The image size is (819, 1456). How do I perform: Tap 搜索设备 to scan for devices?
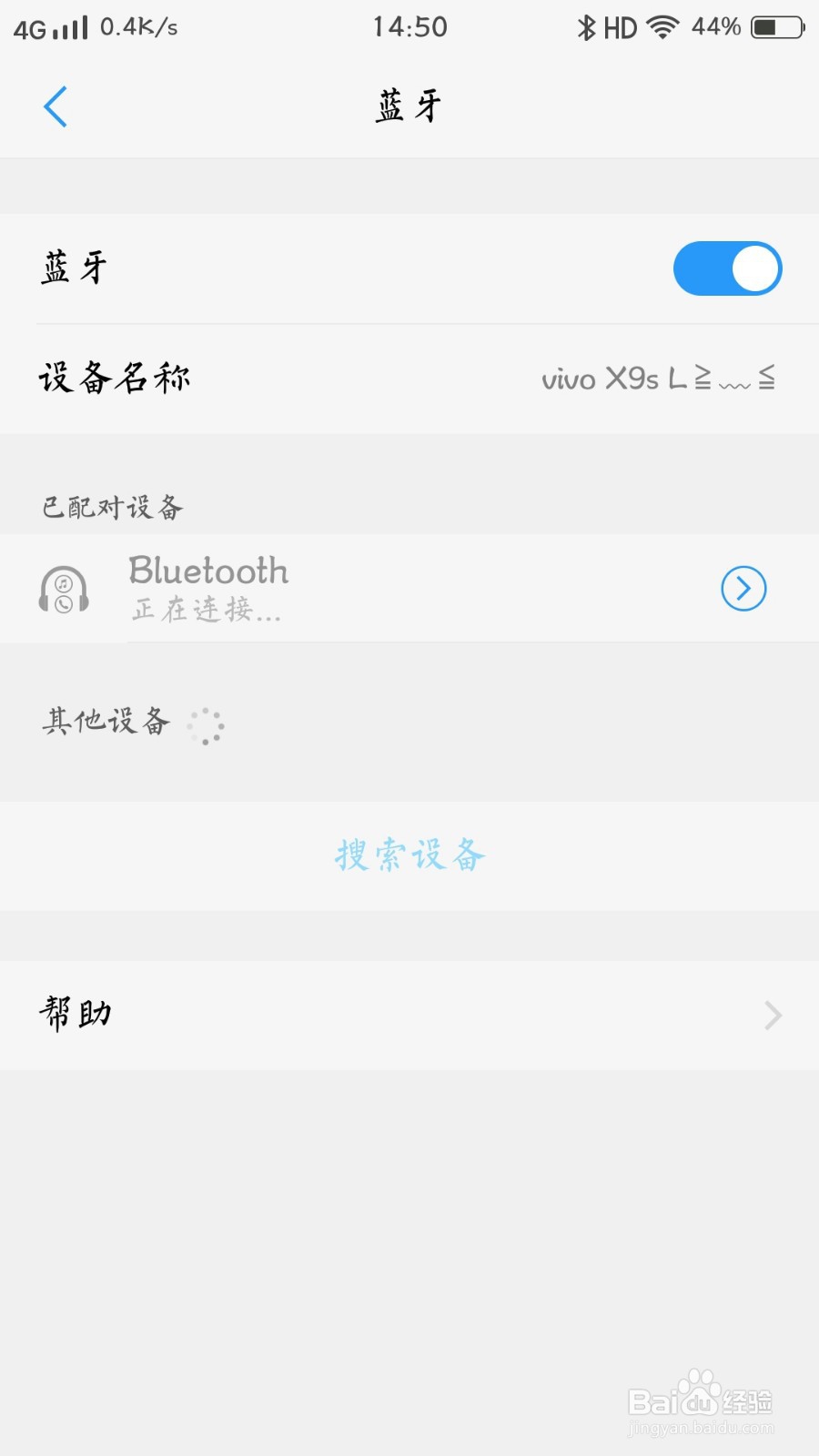409,855
